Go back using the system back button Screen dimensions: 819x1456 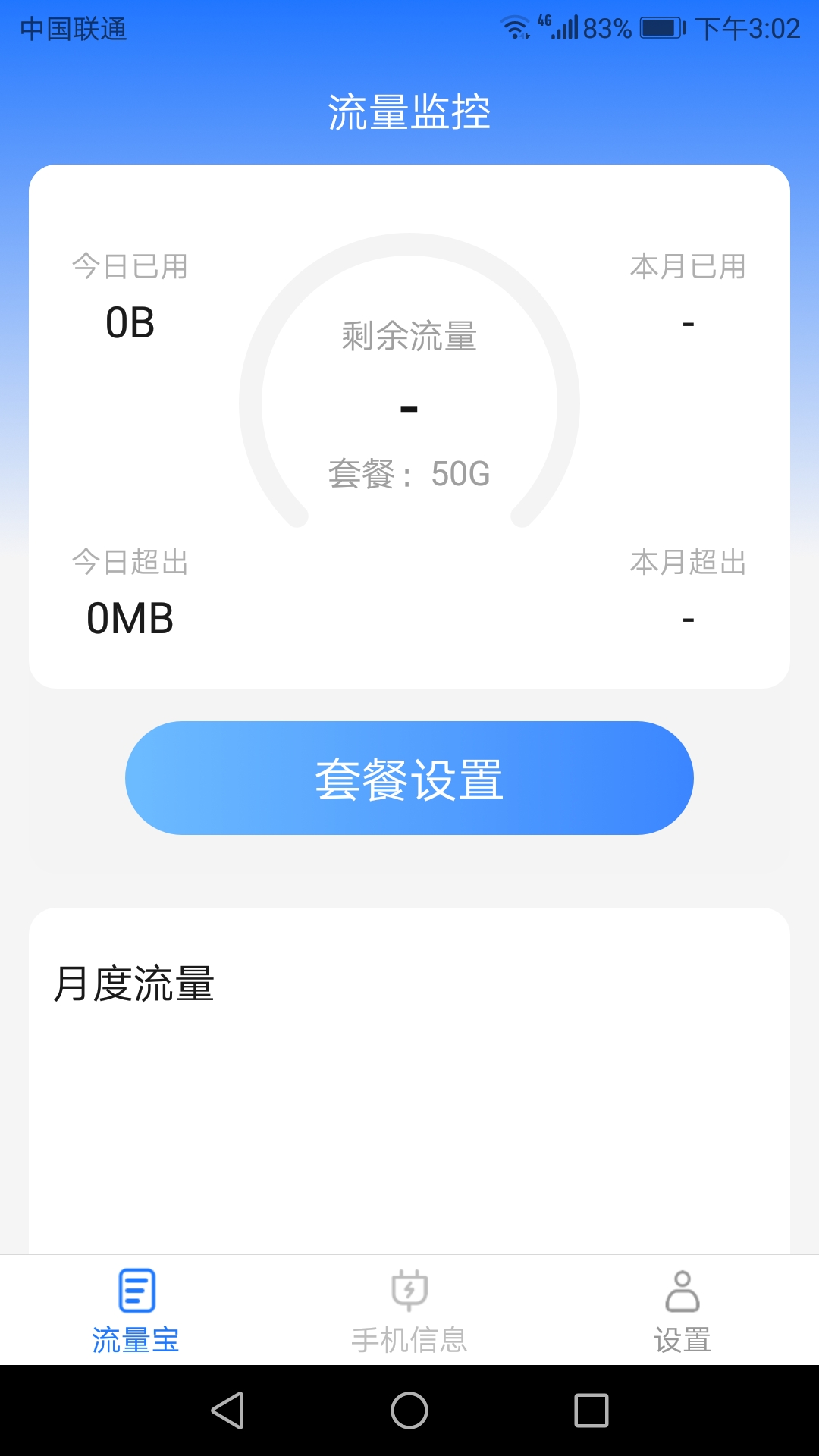[227, 1410]
